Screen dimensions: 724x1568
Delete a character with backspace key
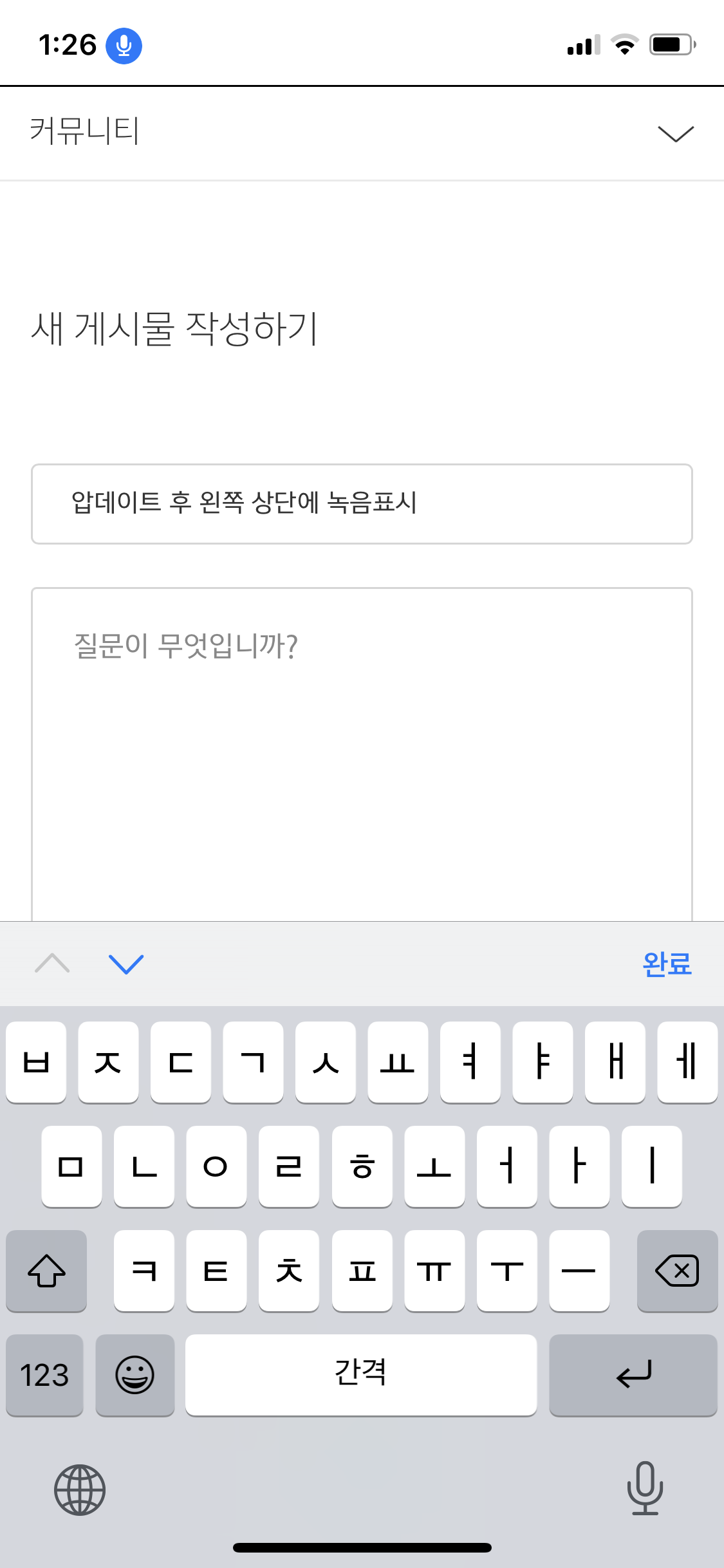point(676,1271)
